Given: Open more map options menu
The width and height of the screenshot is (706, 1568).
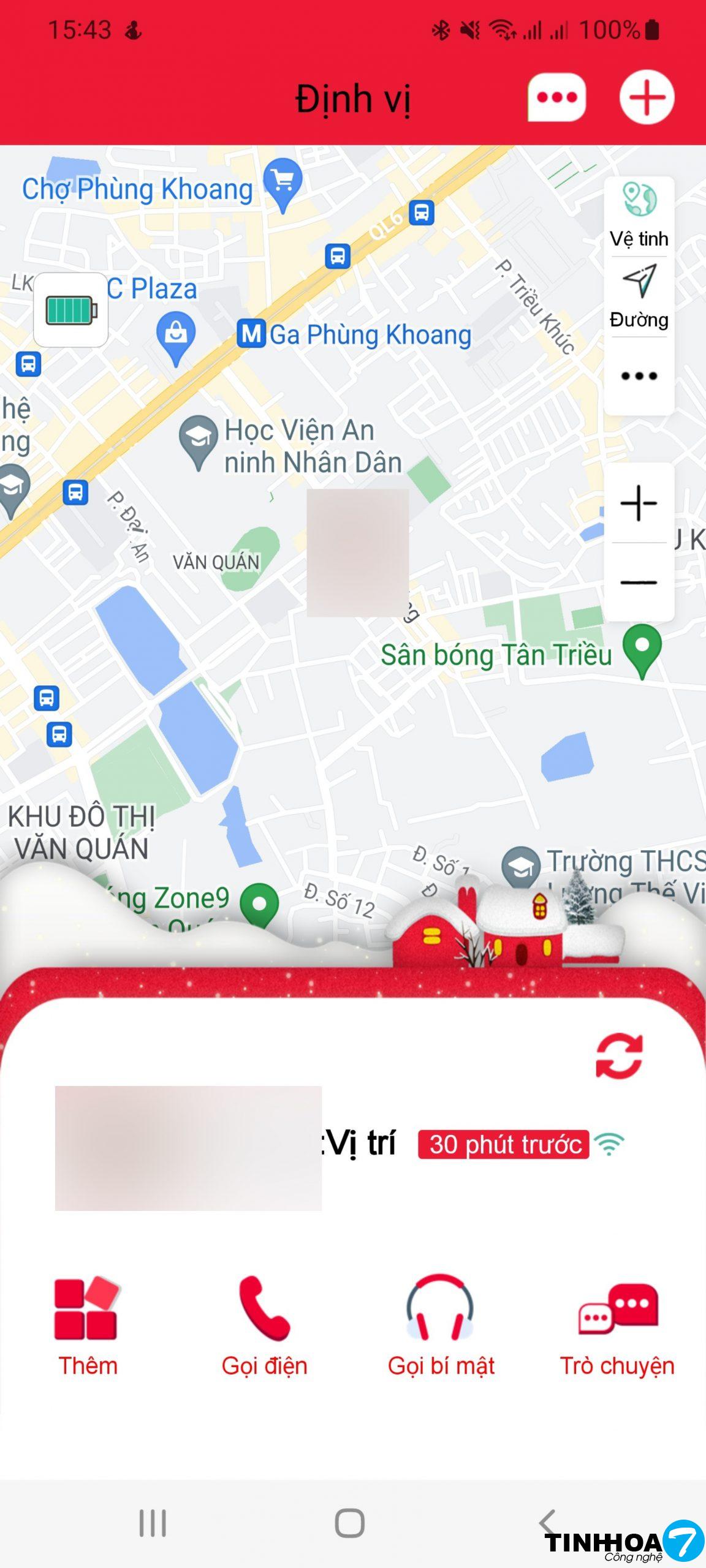Looking at the screenshot, I should pos(639,375).
